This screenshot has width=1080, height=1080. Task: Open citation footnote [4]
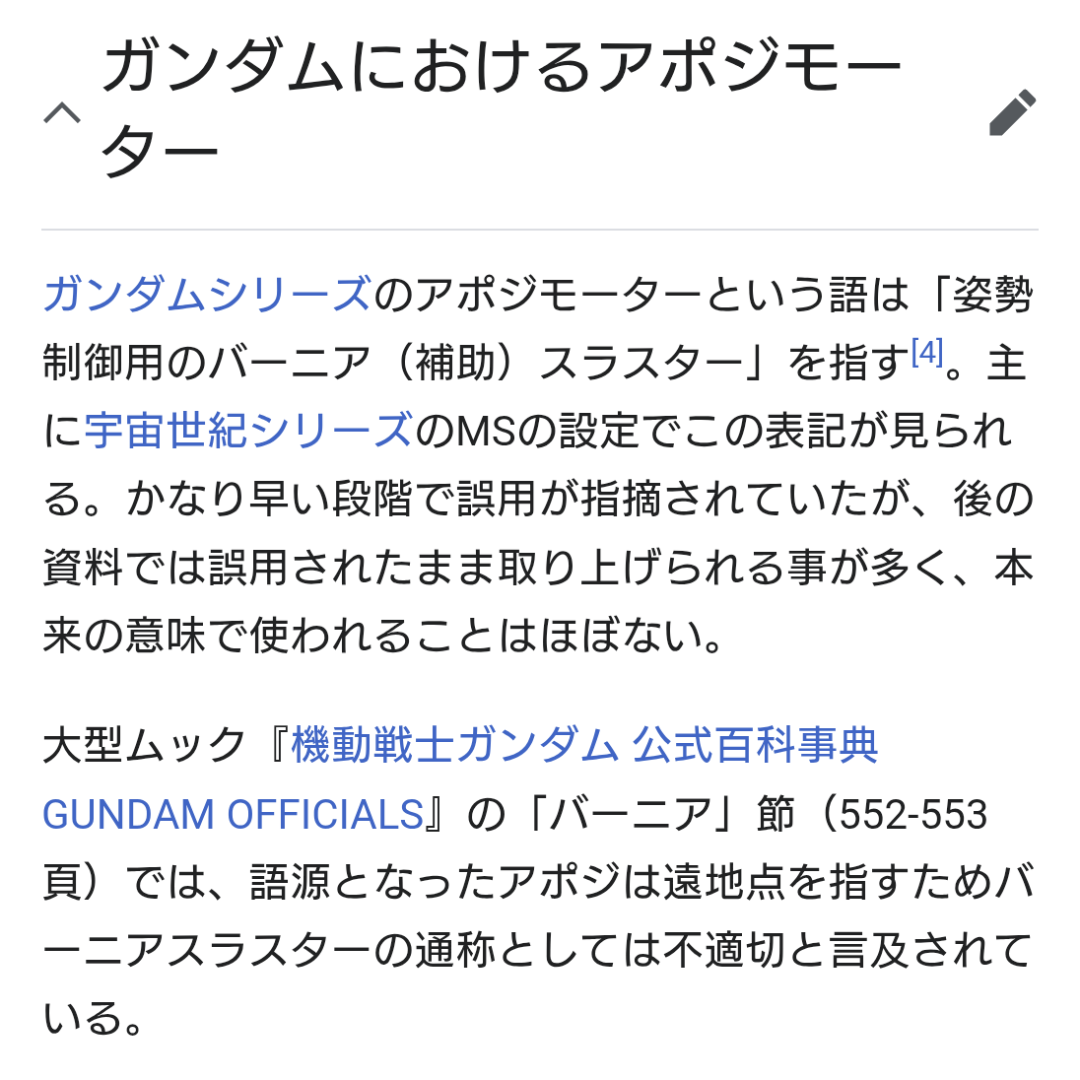click(x=927, y=355)
